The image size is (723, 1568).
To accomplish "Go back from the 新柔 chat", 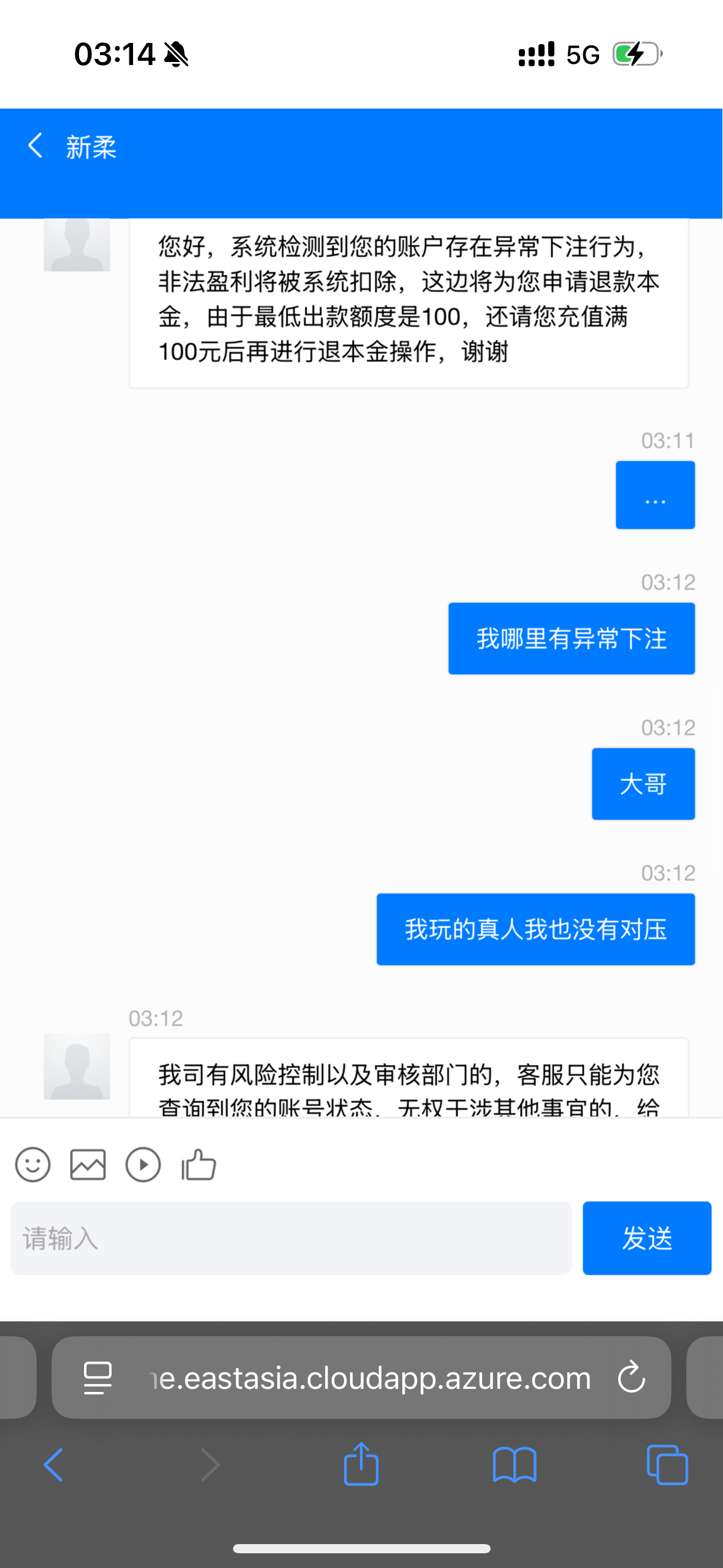I will [36, 146].
